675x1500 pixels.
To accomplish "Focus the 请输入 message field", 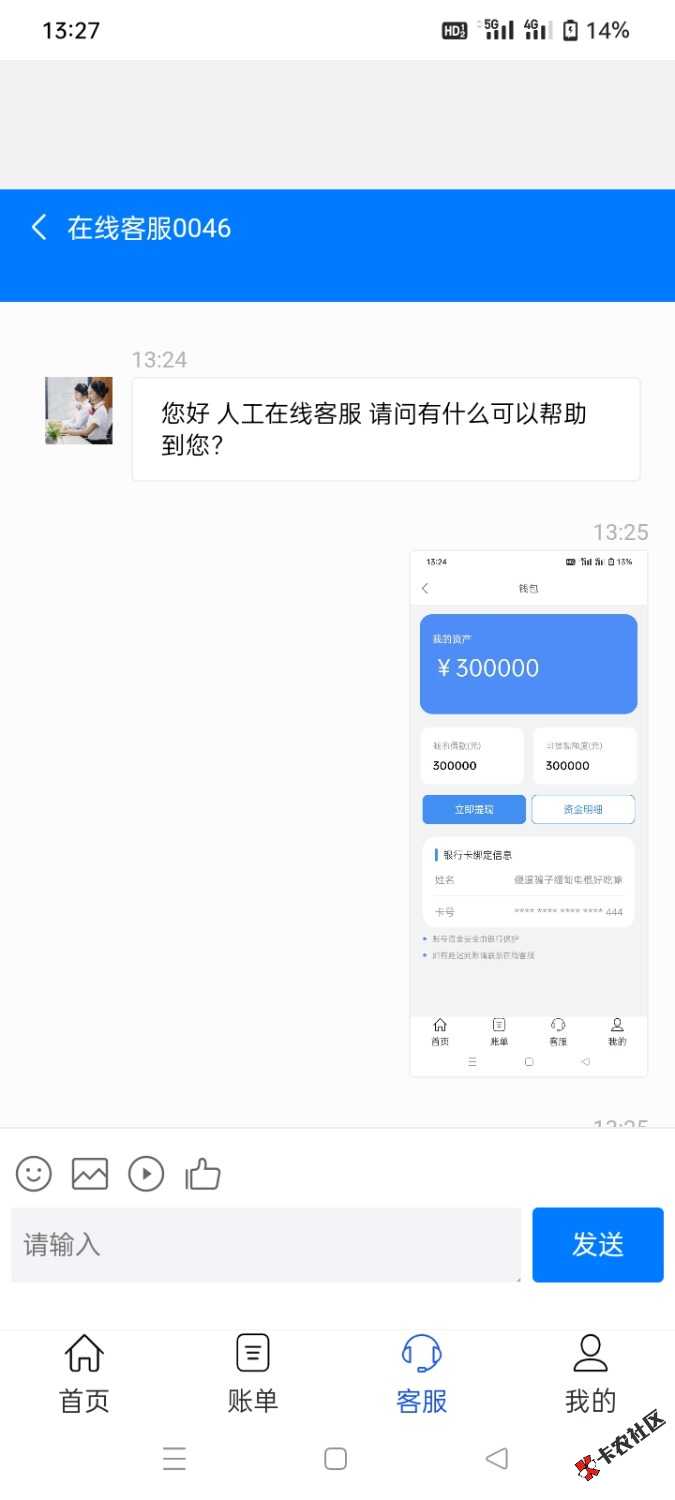I will point(265,1245).
